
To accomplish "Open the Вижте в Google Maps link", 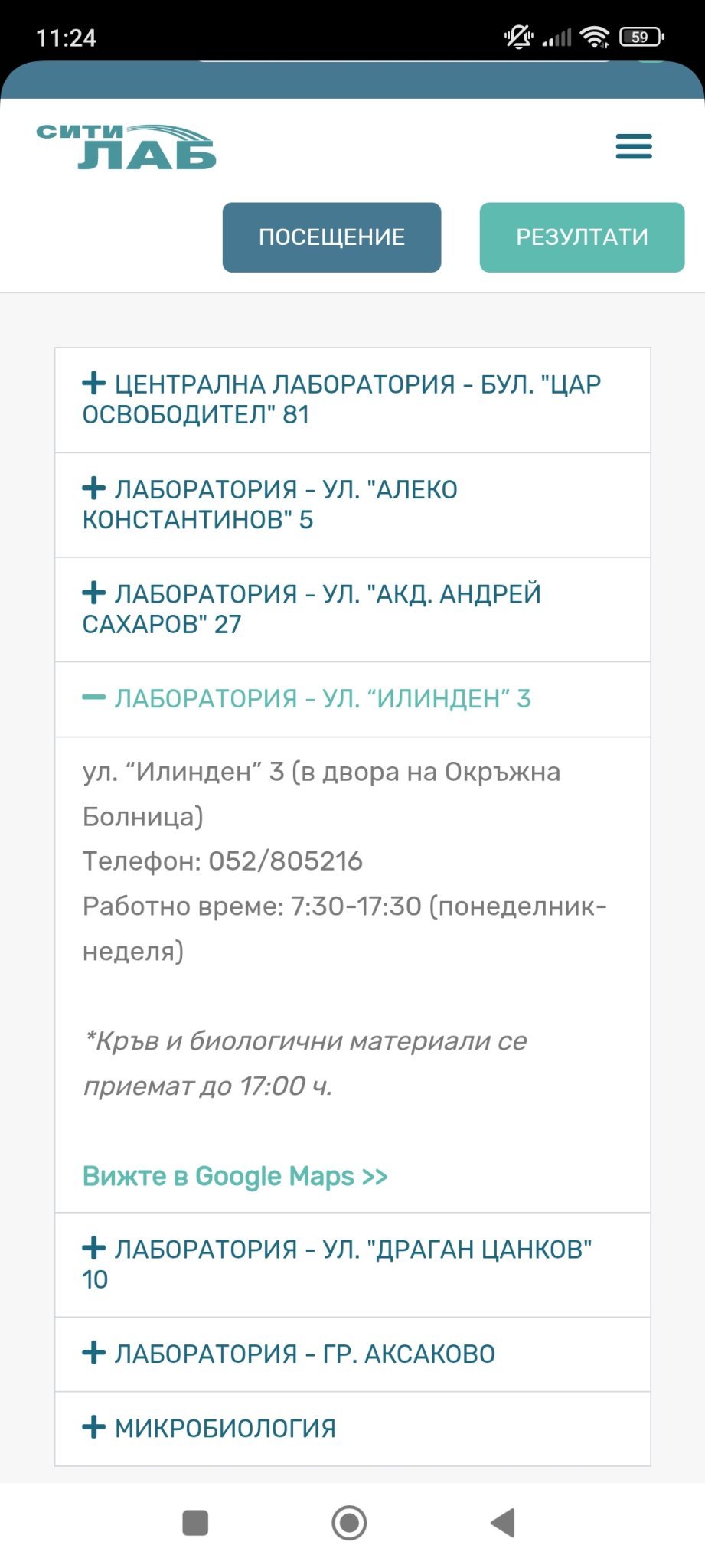I will (235, 1176).
